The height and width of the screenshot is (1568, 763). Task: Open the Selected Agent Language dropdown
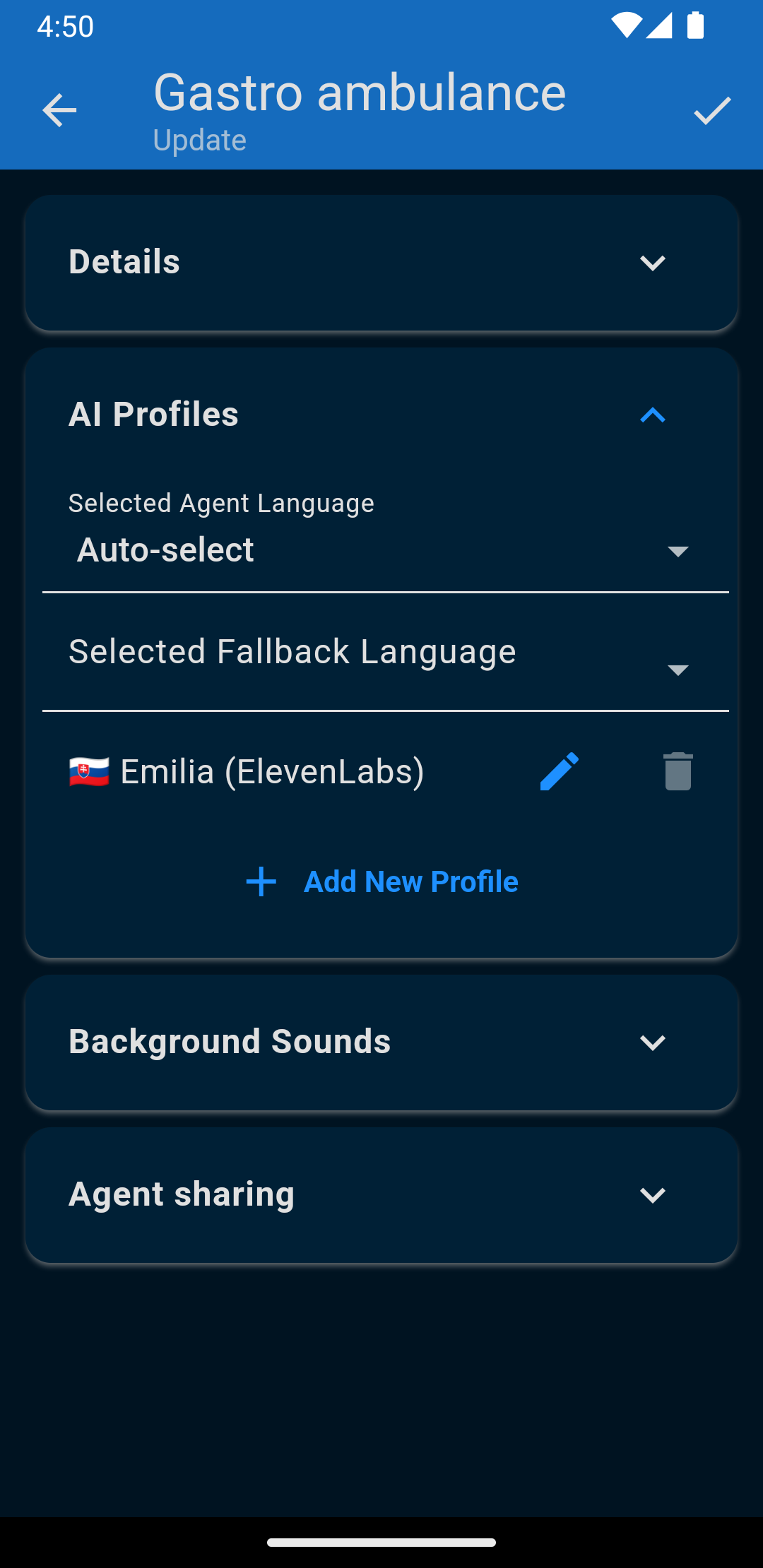point(676,552)
